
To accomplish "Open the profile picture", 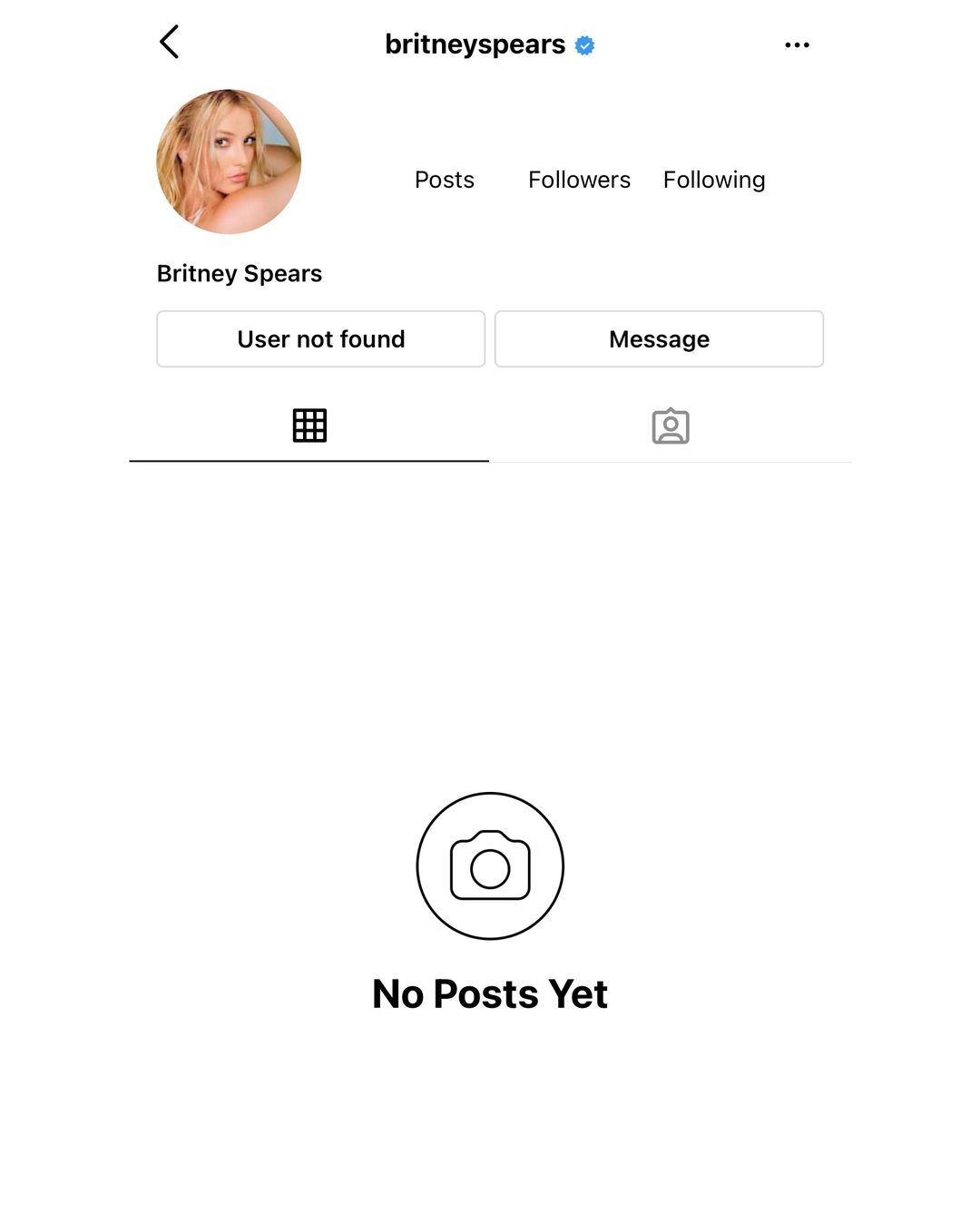I will 229,161.
